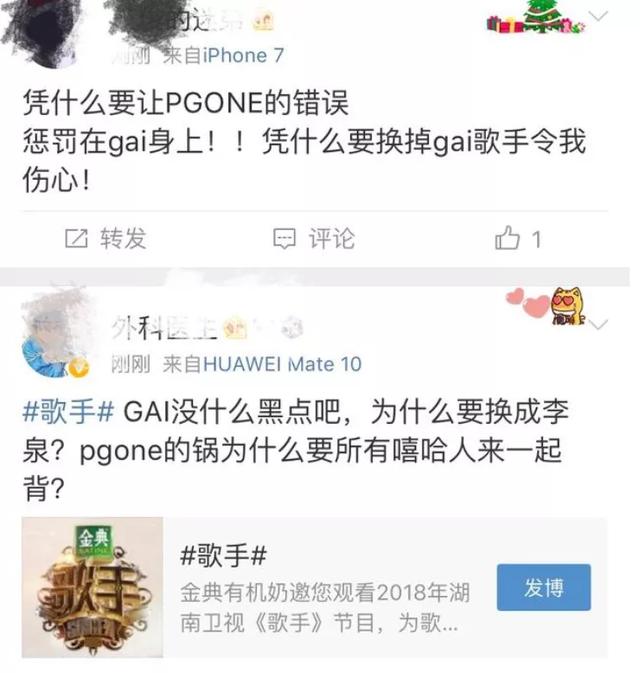Tap the 发博 button
Screen dimensions: 640x673
pyautogui.click(x=543, y=588)
